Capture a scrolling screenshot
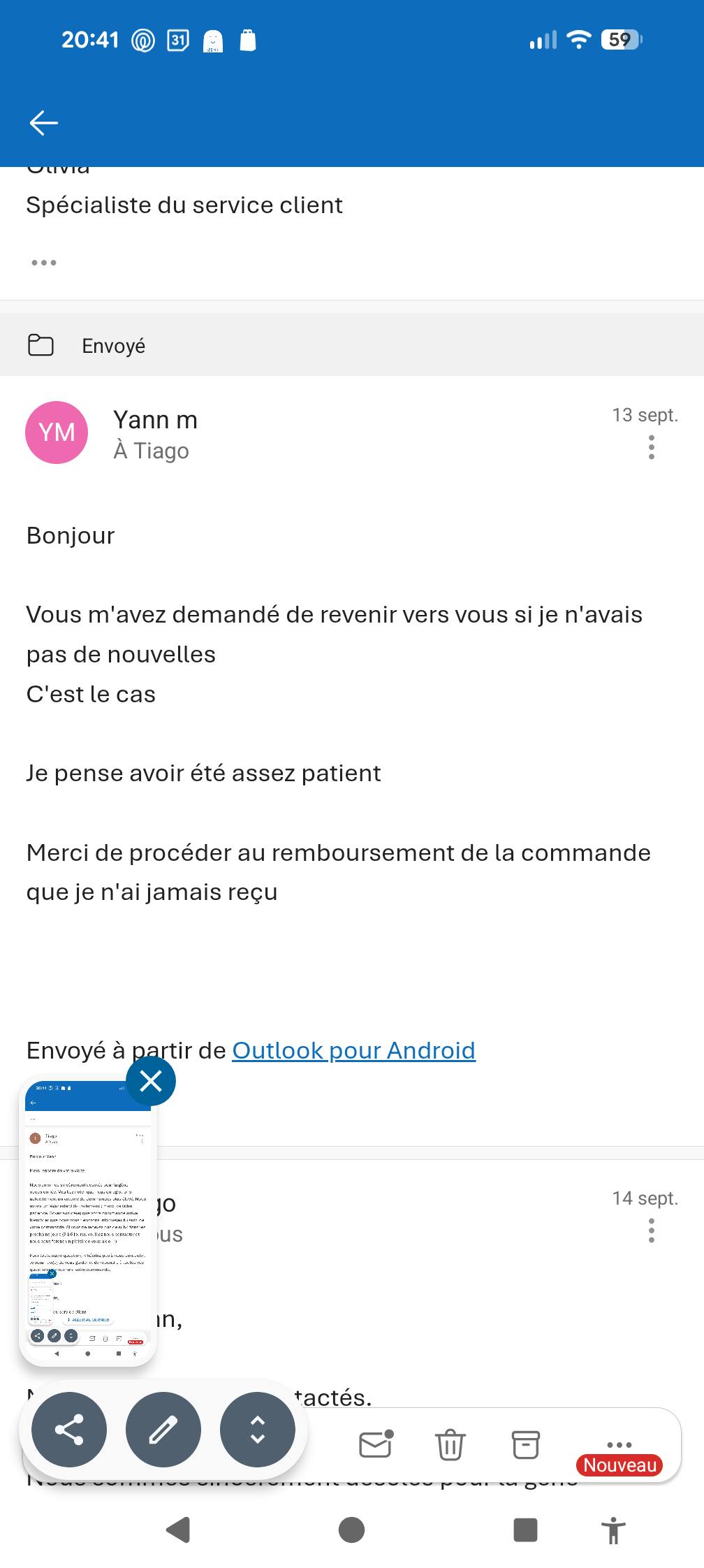The image size is (704, 1568). tap(257, 1430)
